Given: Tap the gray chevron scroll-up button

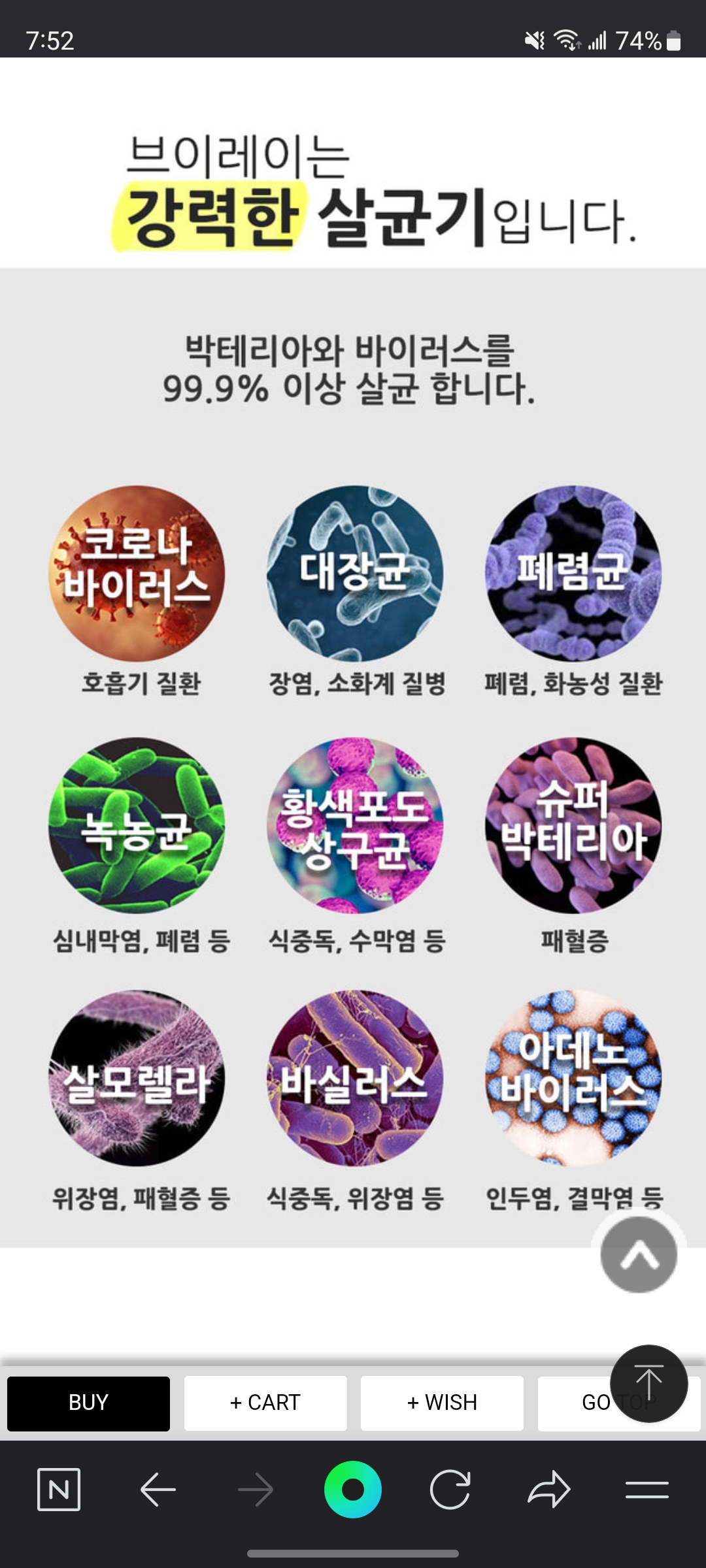Looking at the screenshot, I should pyautogui.click(x=639, y=1254).
